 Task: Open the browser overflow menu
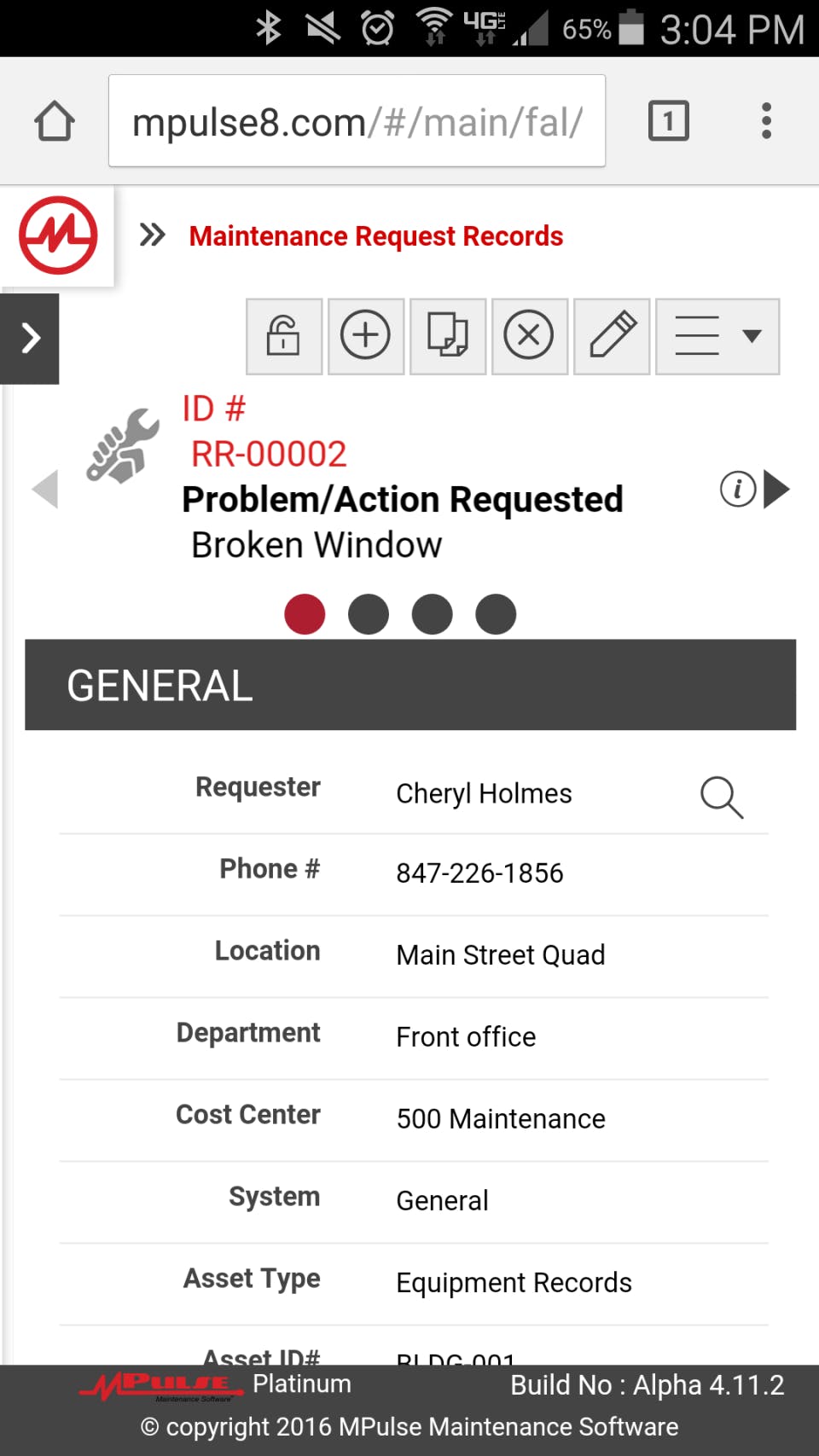766,121
